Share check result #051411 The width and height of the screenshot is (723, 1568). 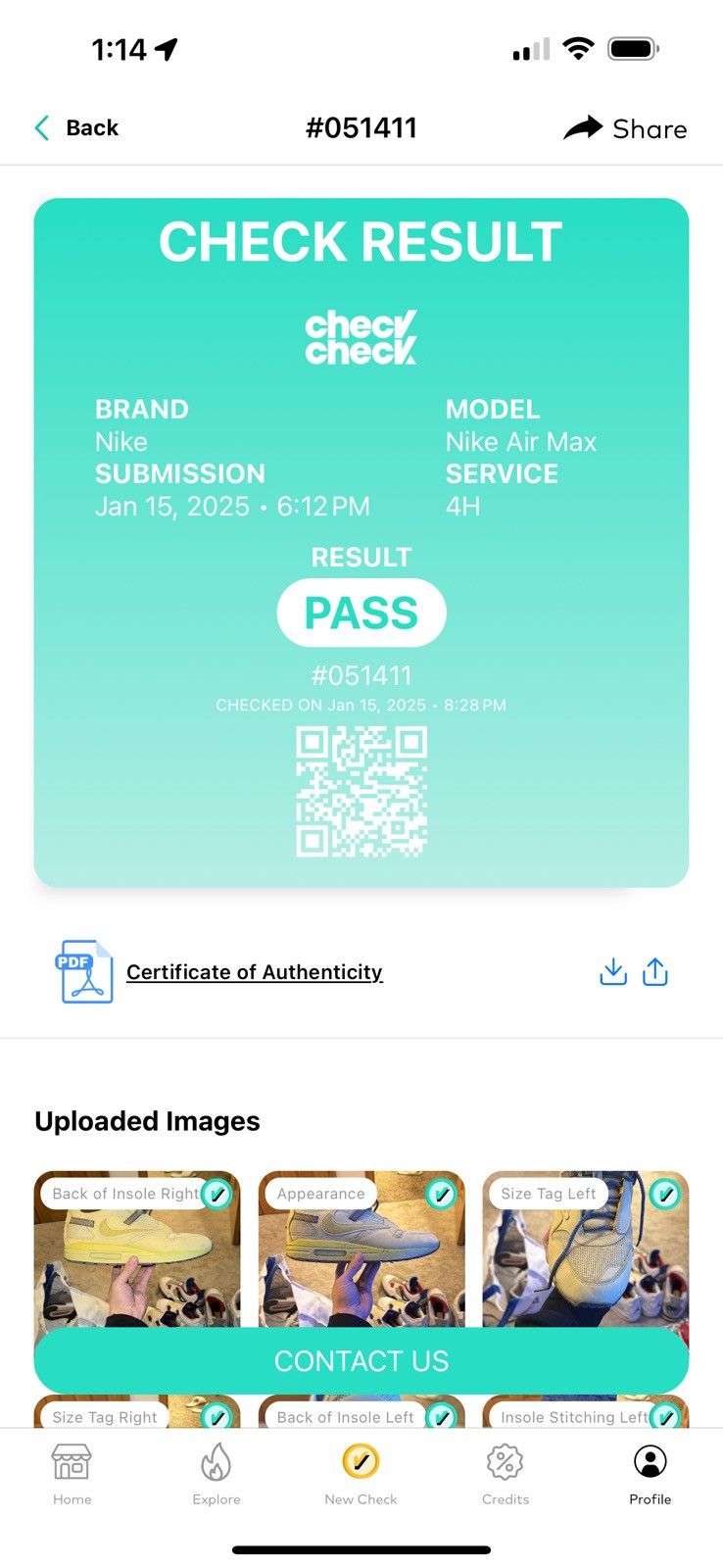[x=625, y=128]
